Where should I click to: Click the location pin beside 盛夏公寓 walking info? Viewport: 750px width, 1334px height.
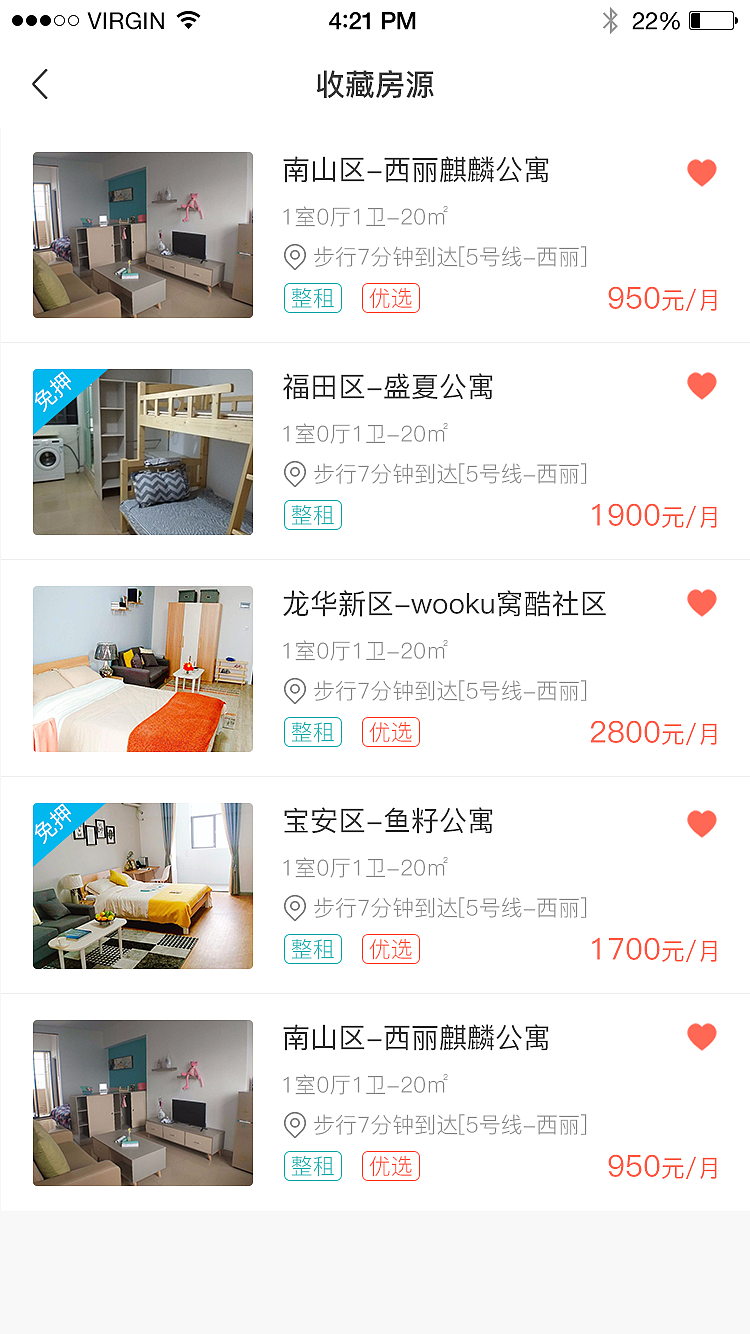(x=293, y=474)
